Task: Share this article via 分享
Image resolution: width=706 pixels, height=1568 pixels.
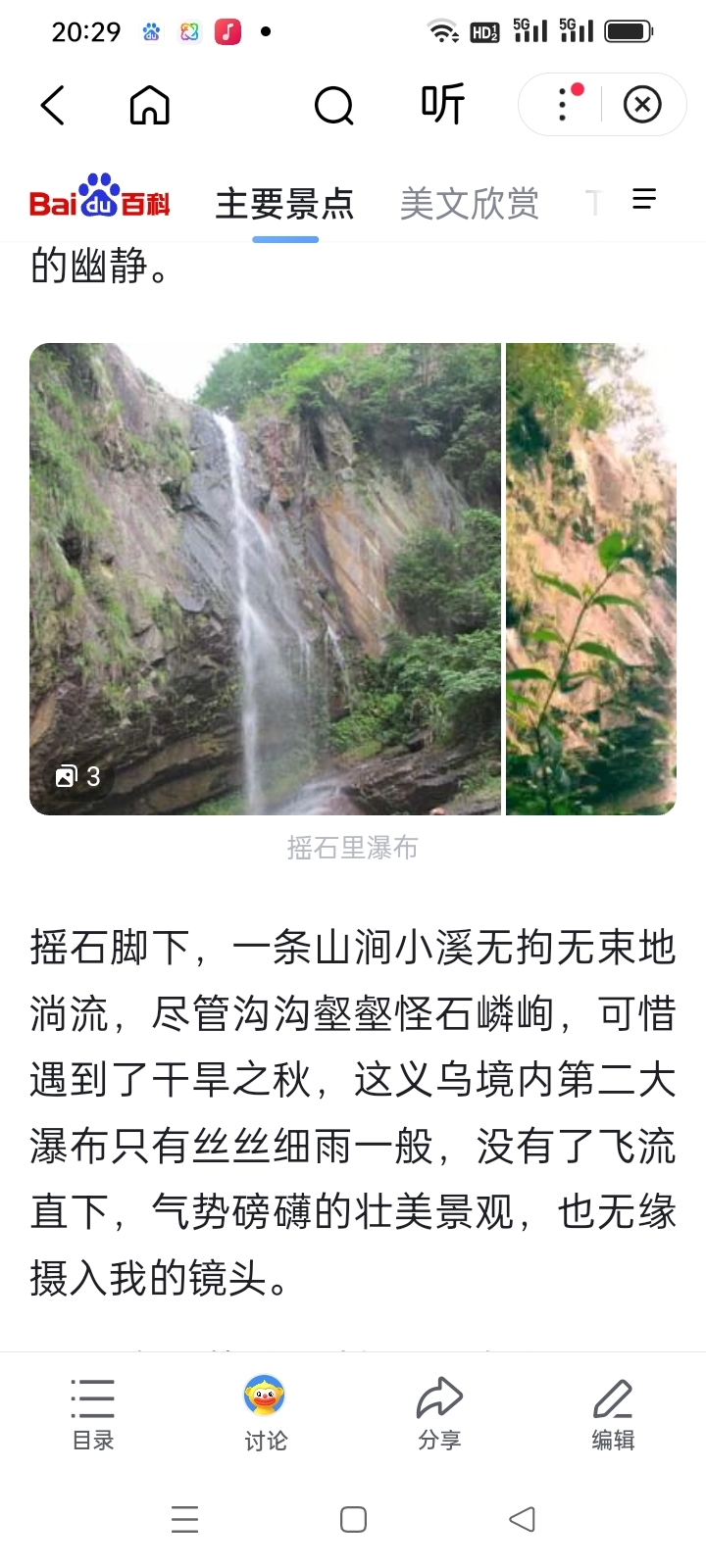Action: click(x=439, y=1413)
